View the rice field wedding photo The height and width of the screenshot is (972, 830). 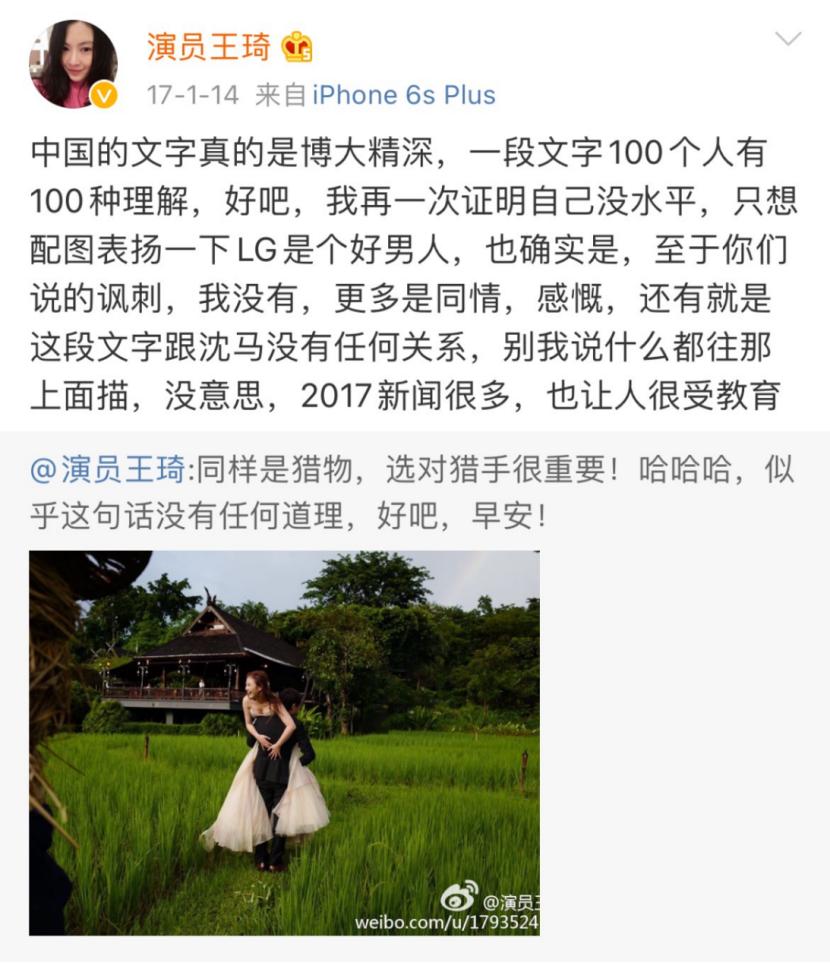tap(284, 742)
